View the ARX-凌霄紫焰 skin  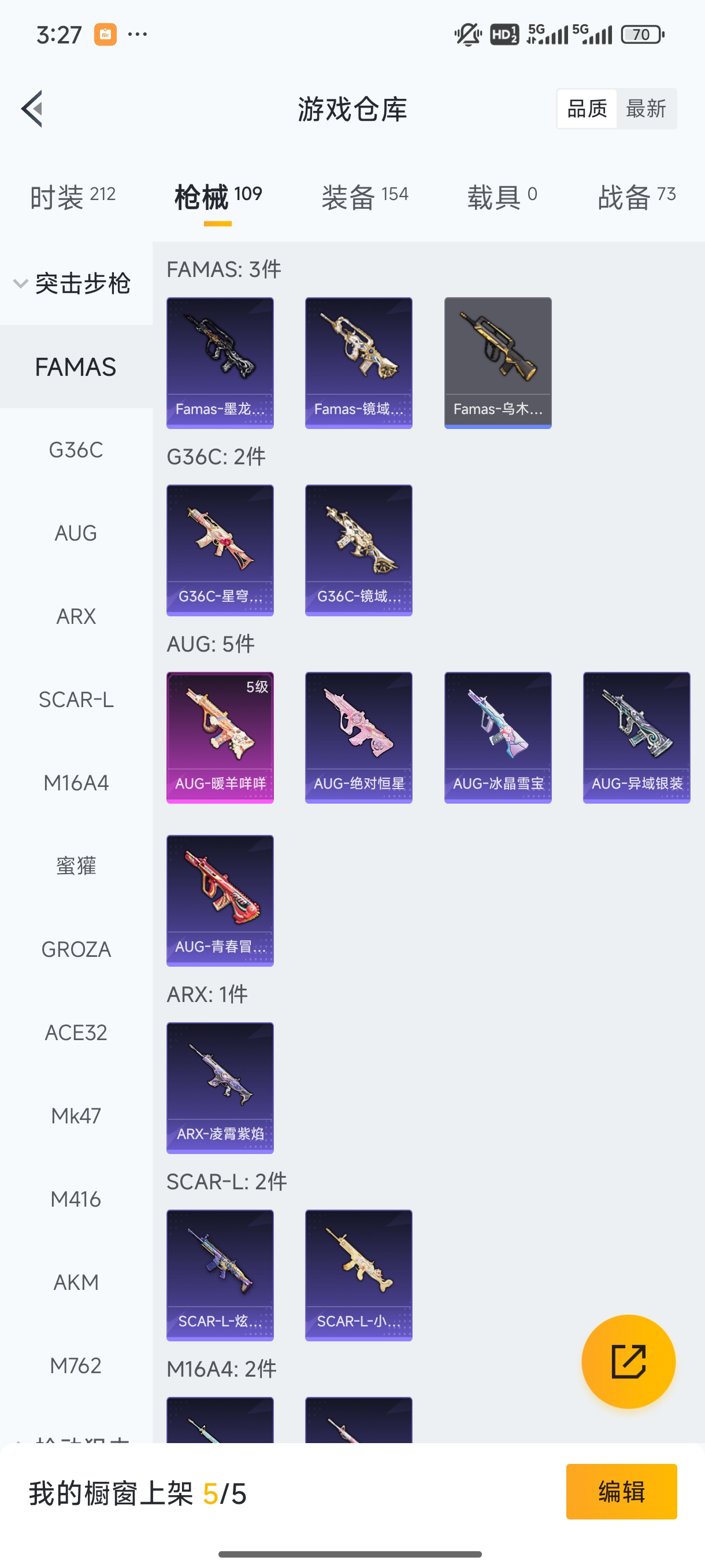tap(220, 1088)
